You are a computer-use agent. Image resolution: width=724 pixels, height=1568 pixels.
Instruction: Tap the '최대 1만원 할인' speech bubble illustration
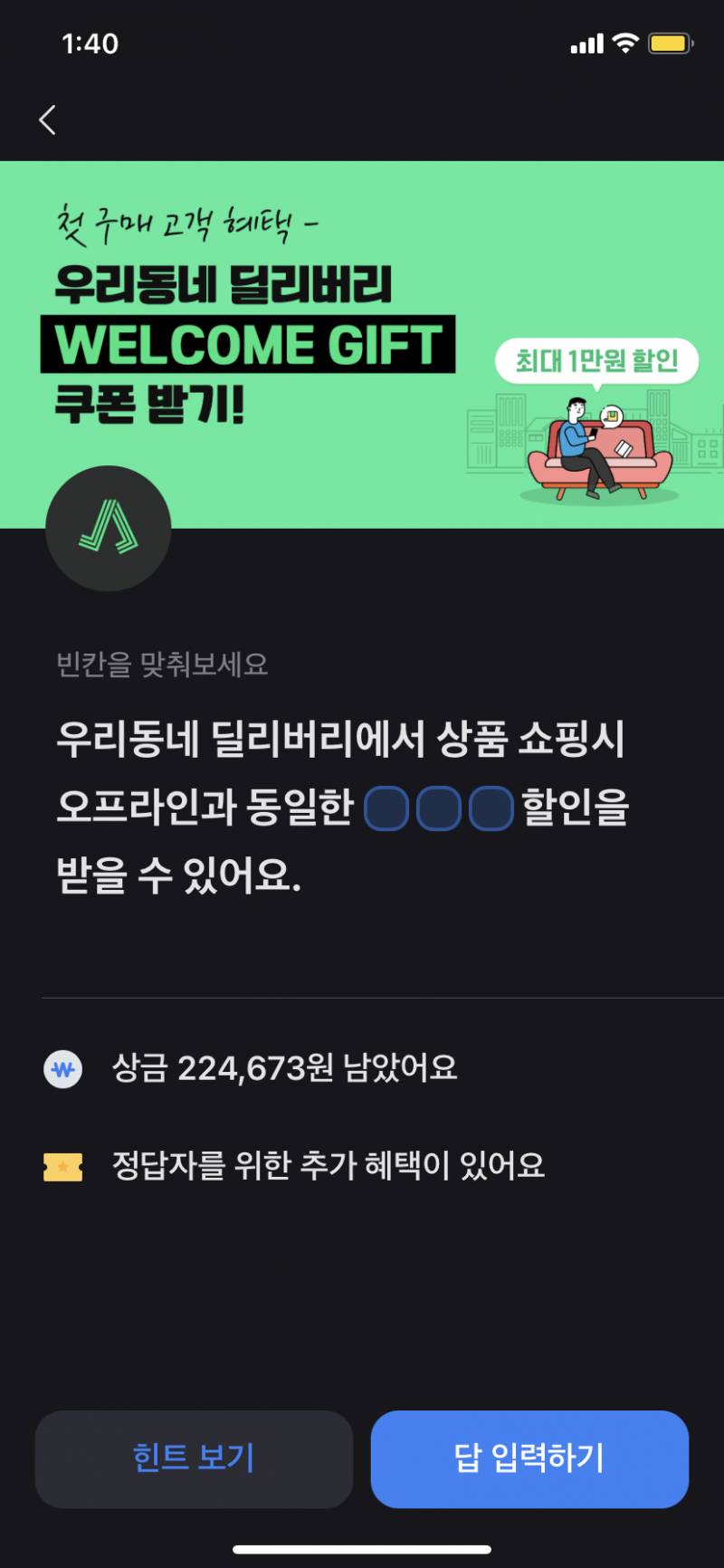600,360
